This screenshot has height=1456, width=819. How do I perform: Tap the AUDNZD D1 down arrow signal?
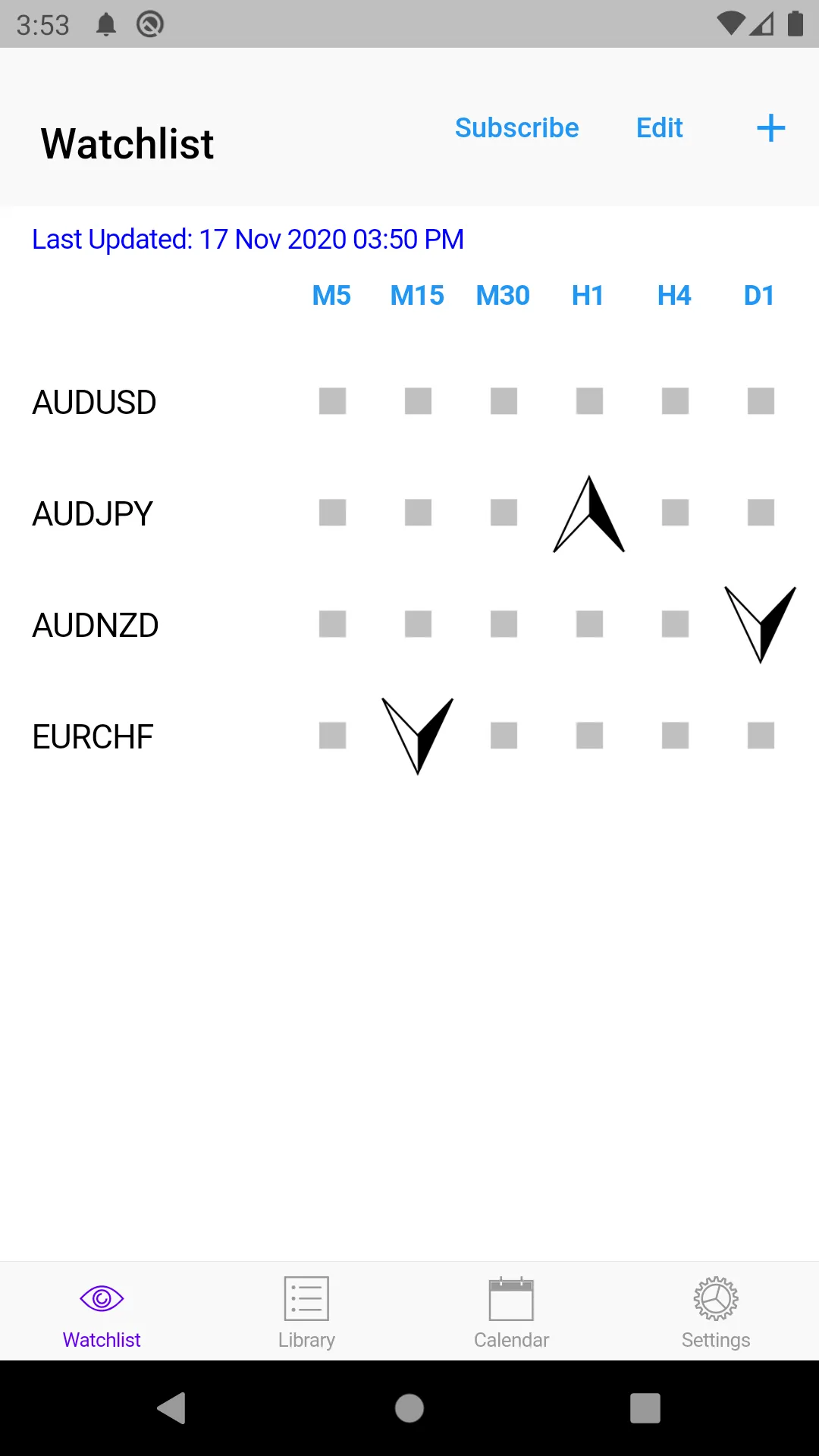[760, 623]
